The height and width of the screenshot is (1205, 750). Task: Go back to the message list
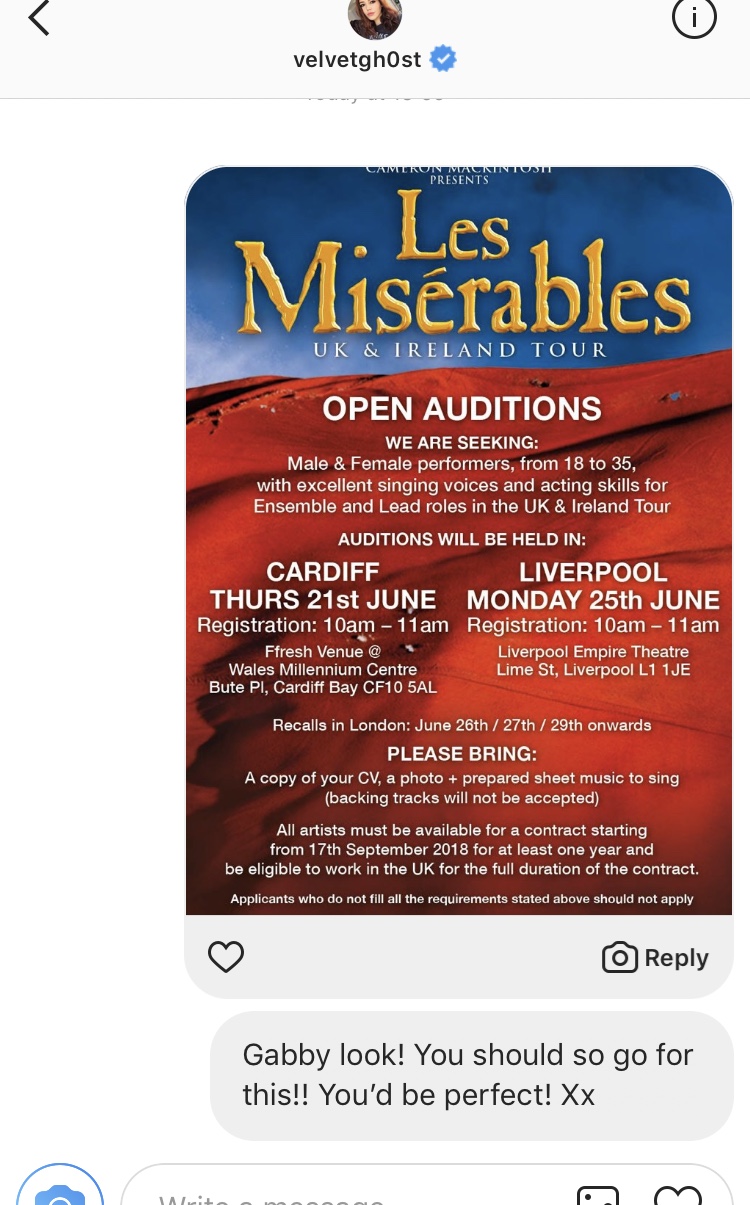pos(39,17)
